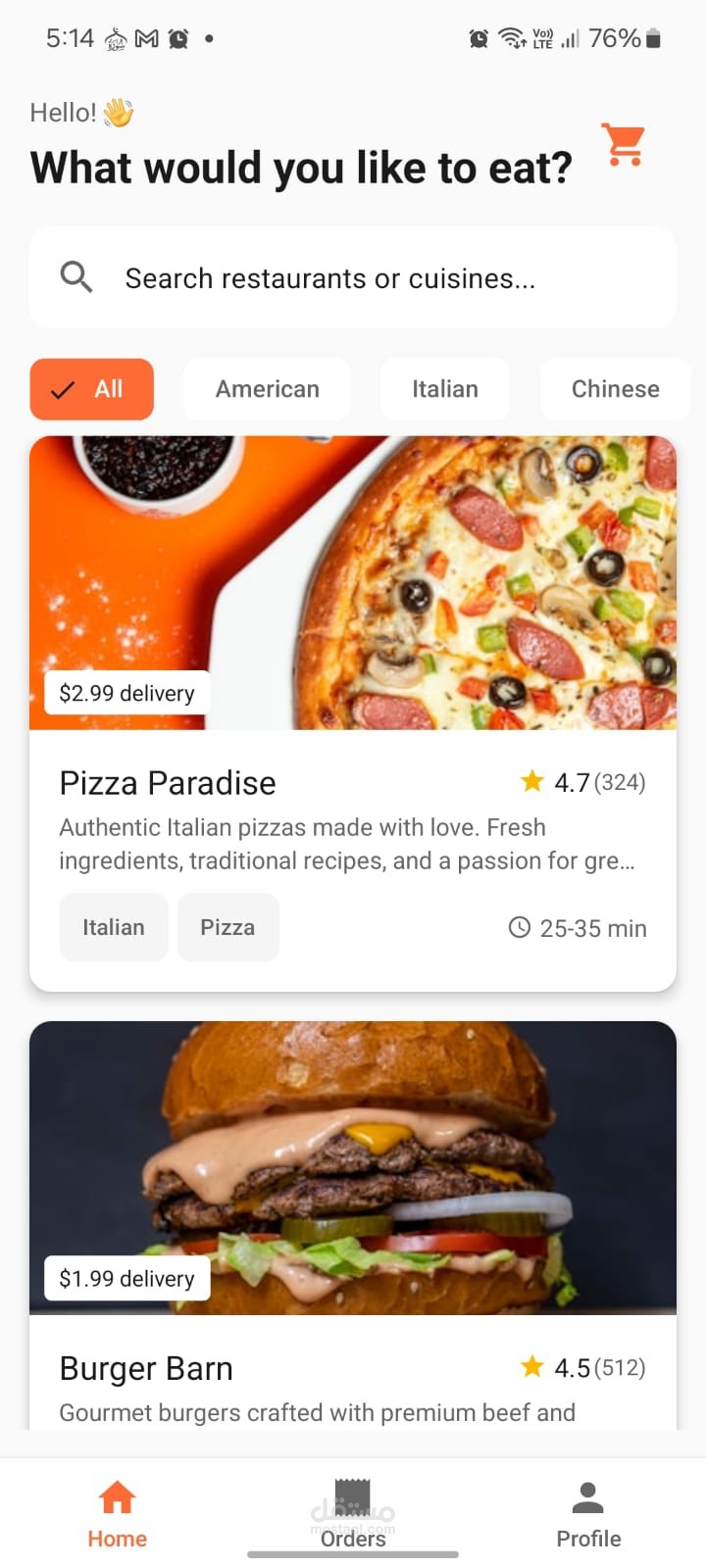The width and height of the screenshot is (706, 1568).
Task: Tap the restaurant search field
Action: (x=353, y=278)
